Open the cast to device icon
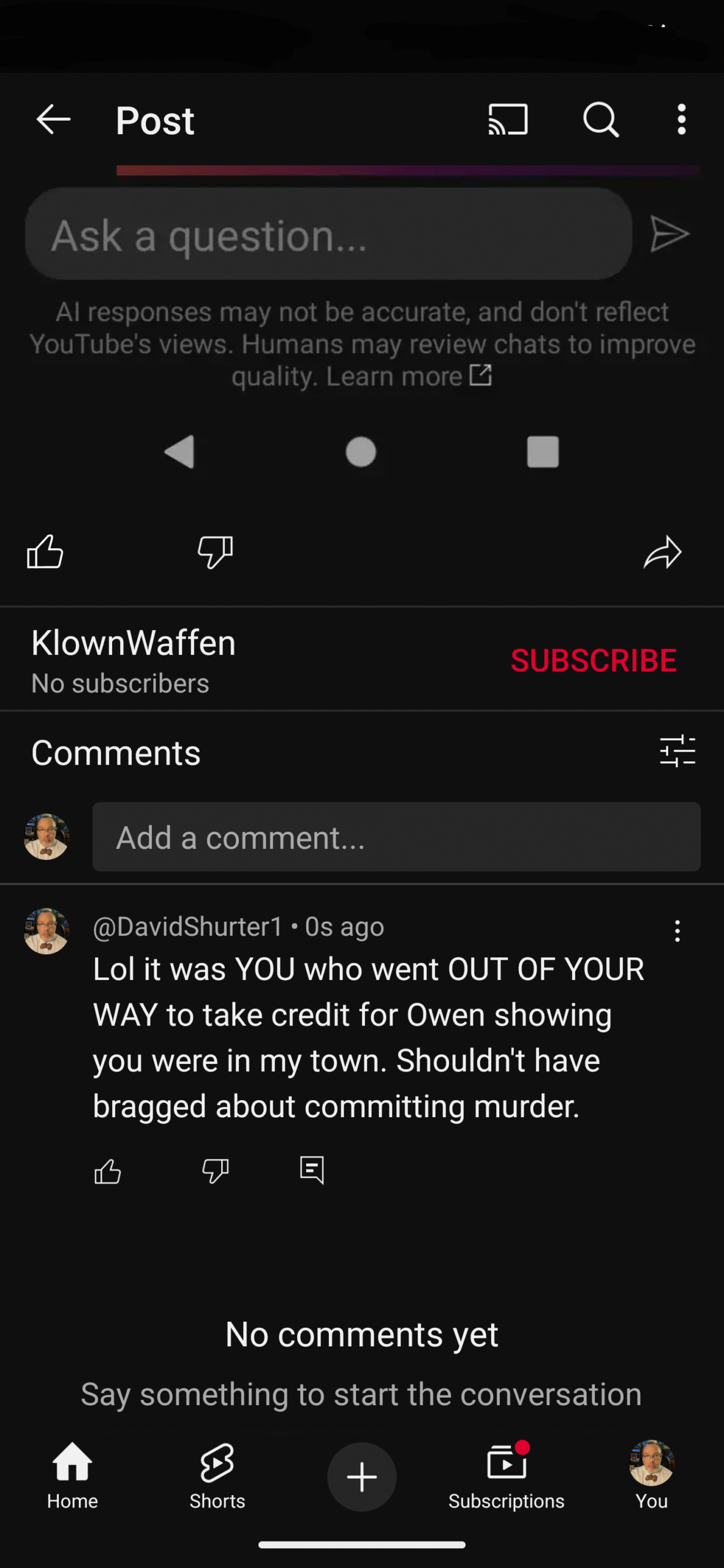Image resolution: width=724 pixels, height=1568 pixels. (x=508, y=119)
